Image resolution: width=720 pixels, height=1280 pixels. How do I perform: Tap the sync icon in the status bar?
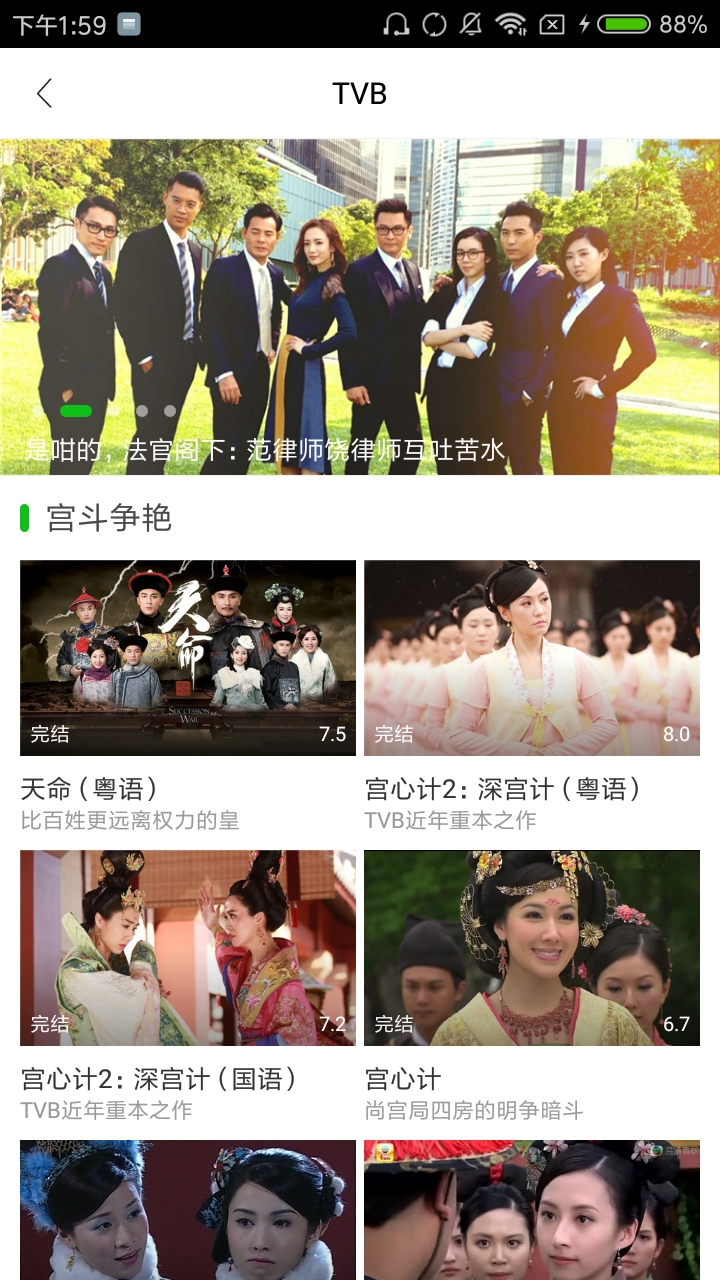(x=434, y=22)
